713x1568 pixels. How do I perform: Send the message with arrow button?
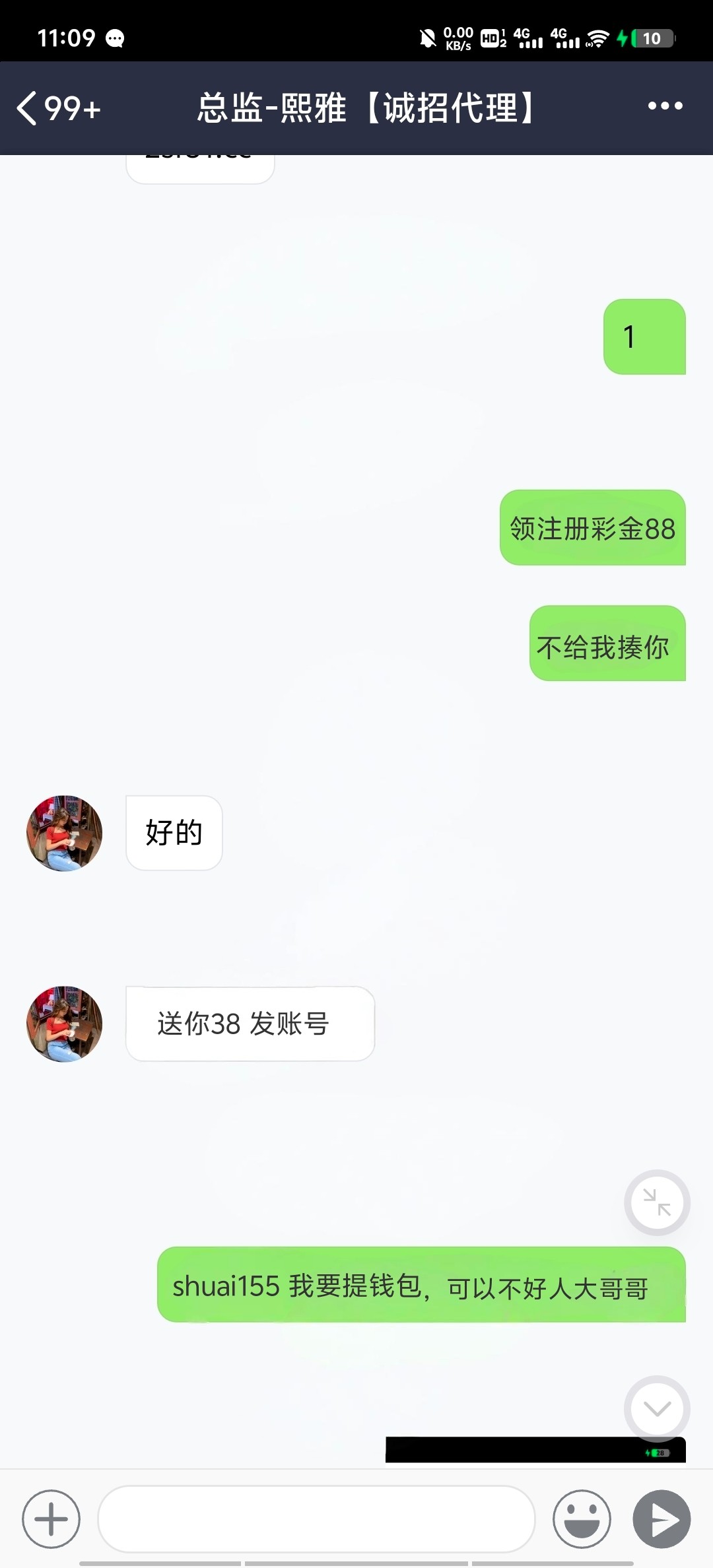click(x=662, y=1519)
